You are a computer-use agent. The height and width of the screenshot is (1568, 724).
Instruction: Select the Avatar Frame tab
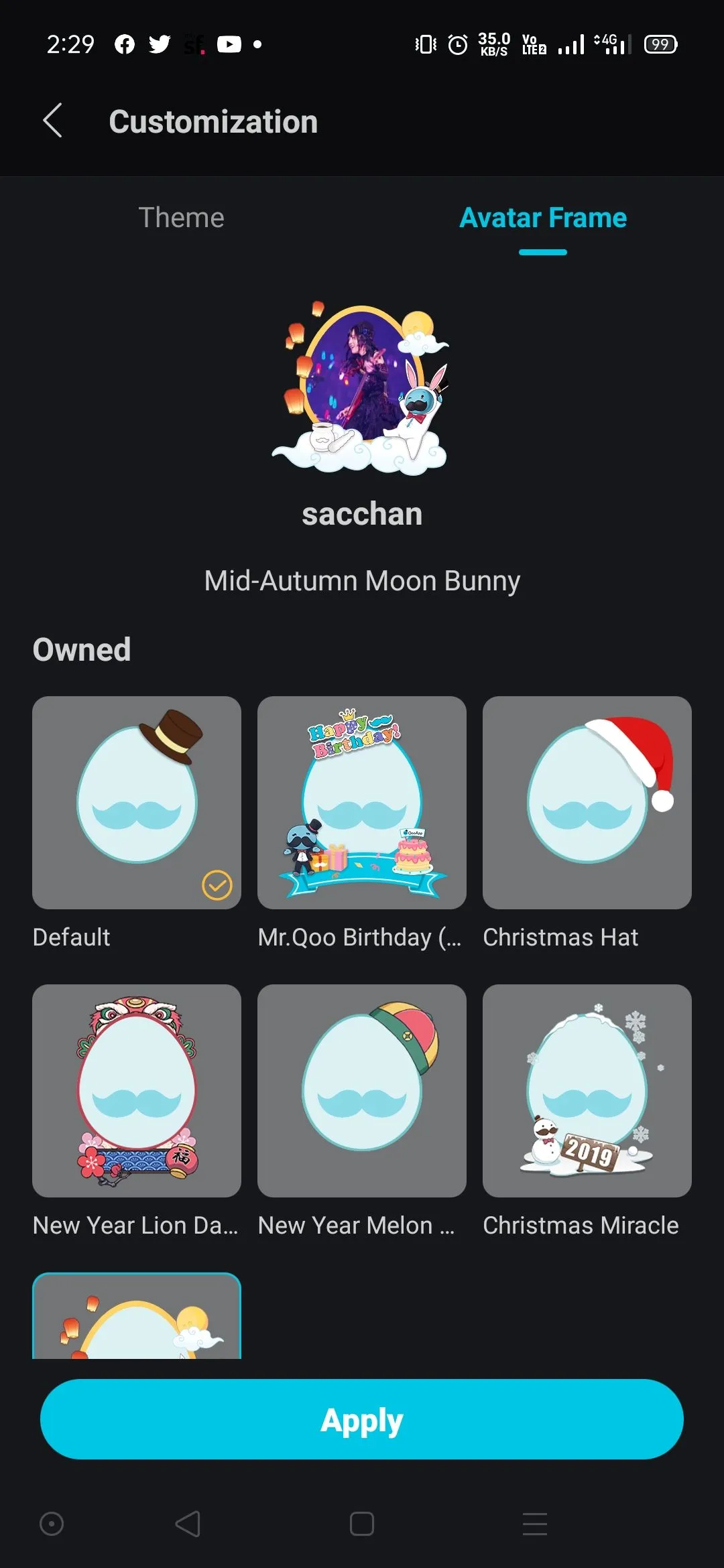tap(542, 218)
